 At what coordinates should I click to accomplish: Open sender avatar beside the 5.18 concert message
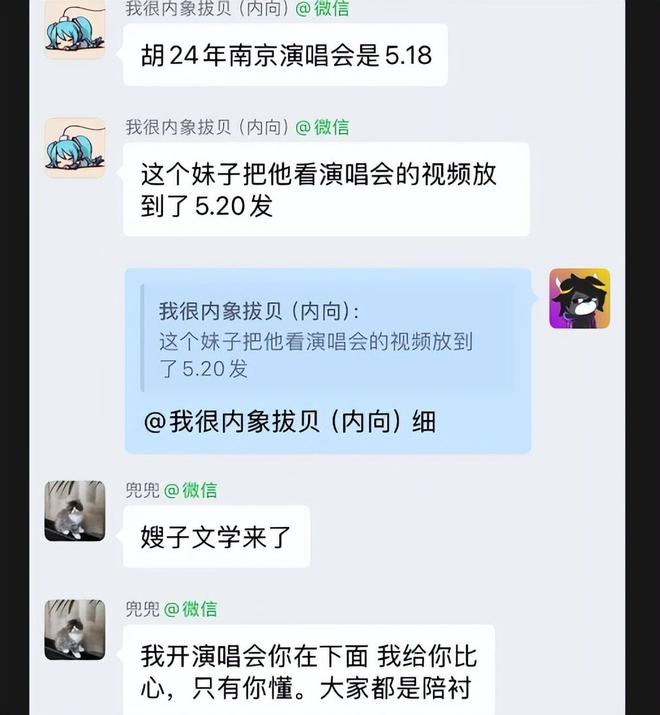[75, 31]
